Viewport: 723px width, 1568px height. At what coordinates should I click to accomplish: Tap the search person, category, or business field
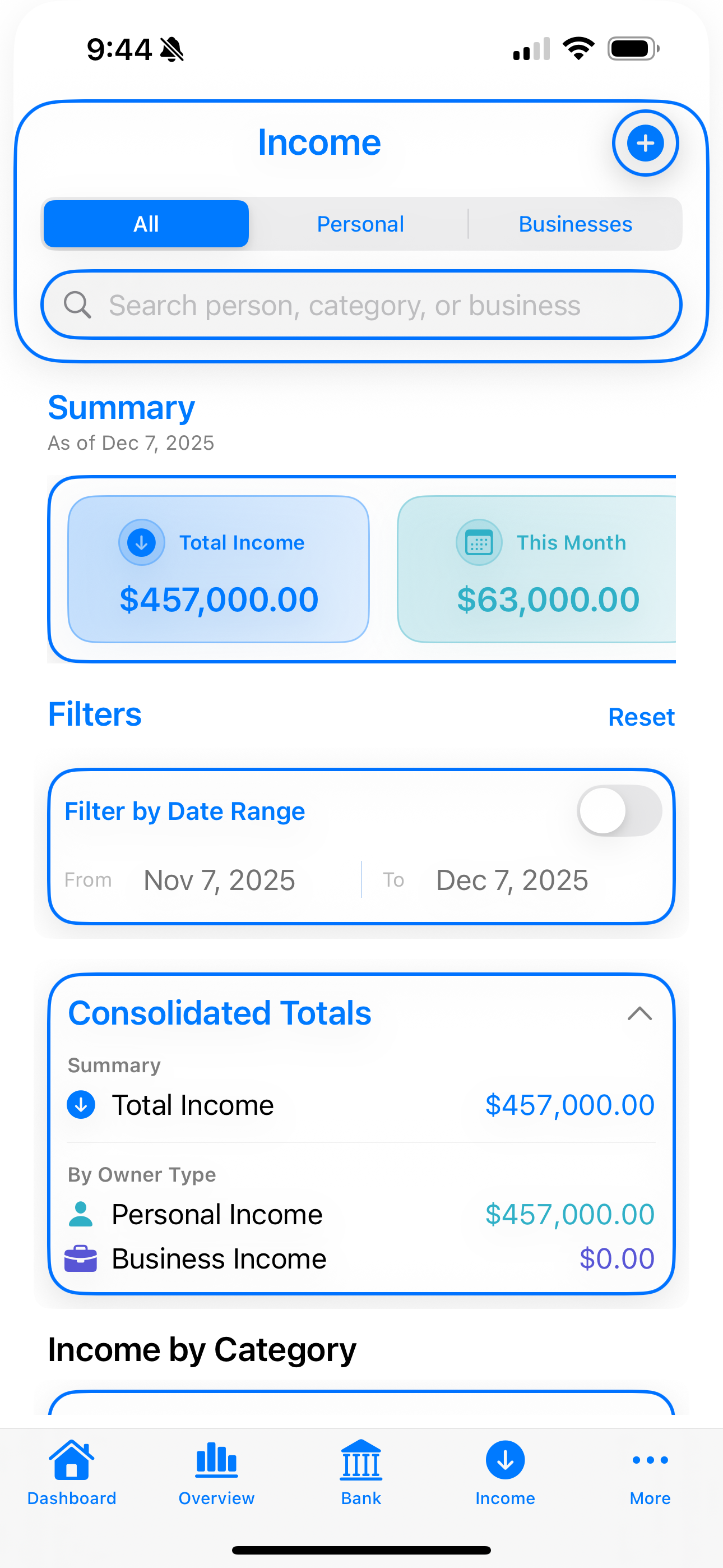tap(361, 305)
